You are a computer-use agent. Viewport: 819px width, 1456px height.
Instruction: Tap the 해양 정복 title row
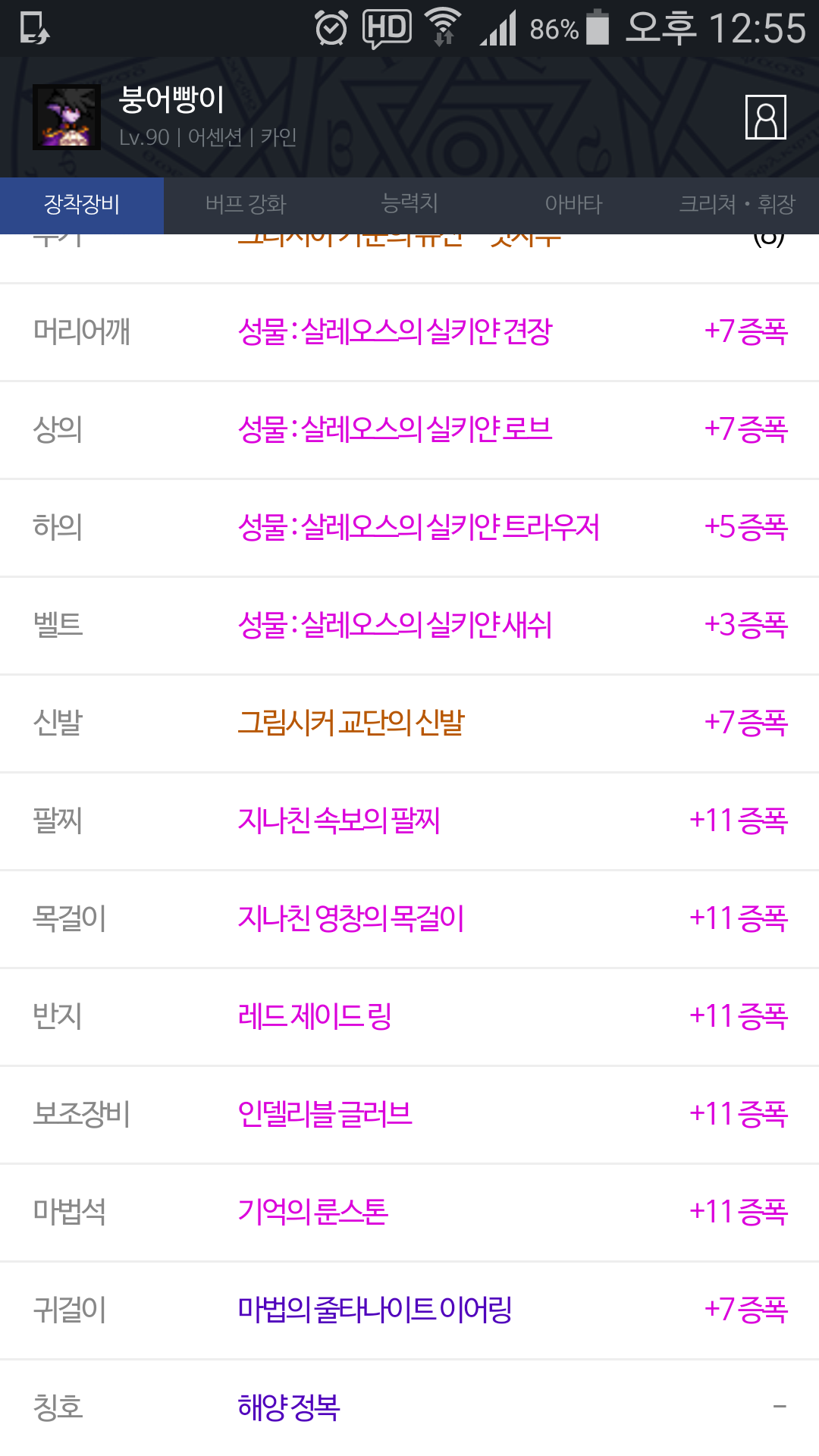289,1408
